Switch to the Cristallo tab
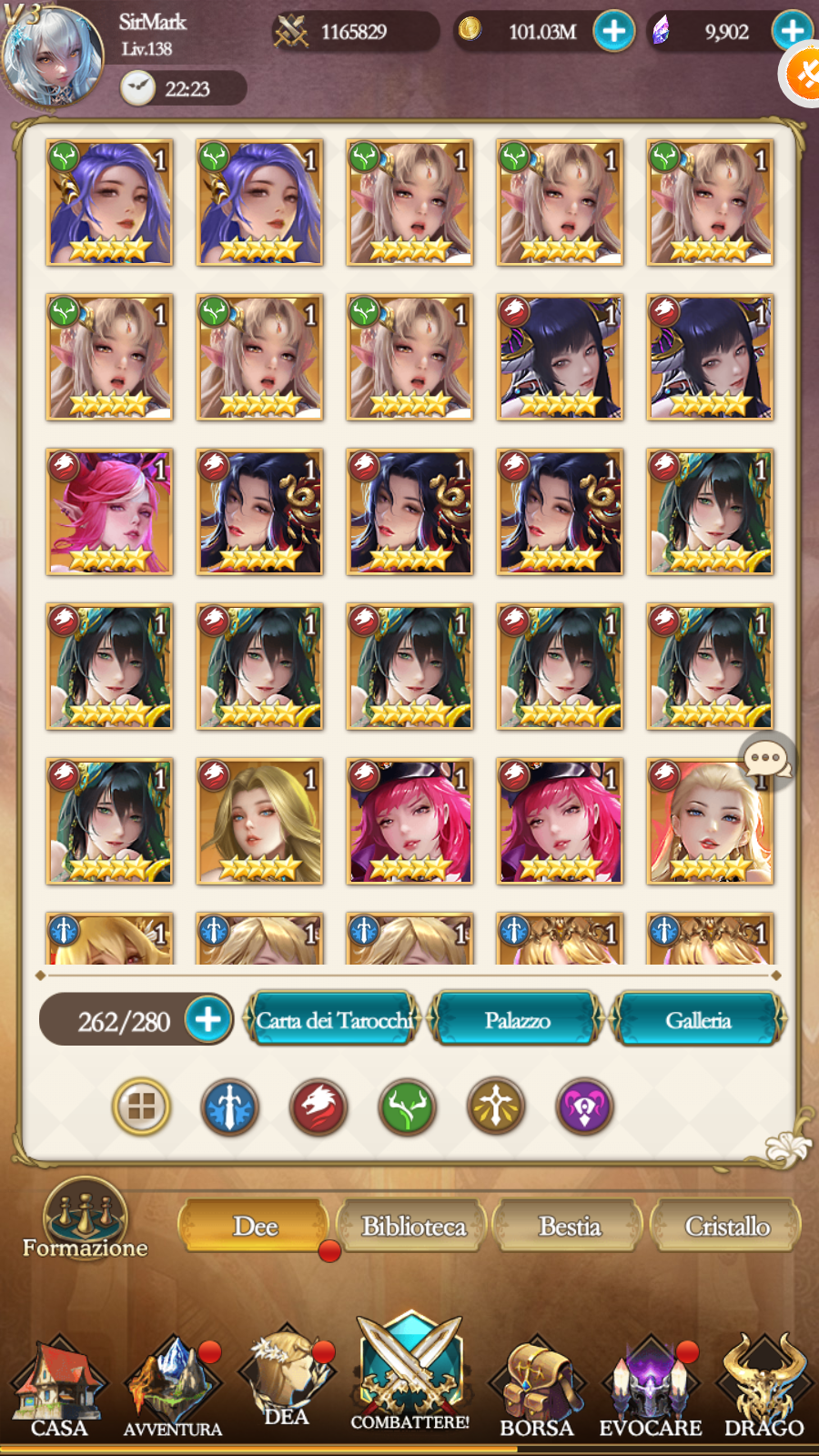Image resolution: width=819 pixels, height=1456 pixels. click(727, 1226)
